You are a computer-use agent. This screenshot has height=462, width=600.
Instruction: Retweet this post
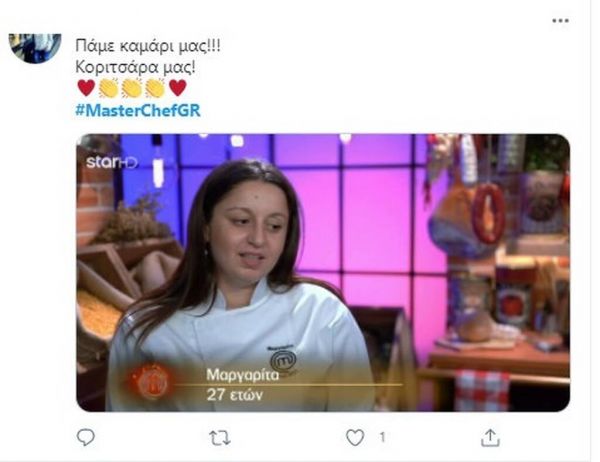coord(220,438)
